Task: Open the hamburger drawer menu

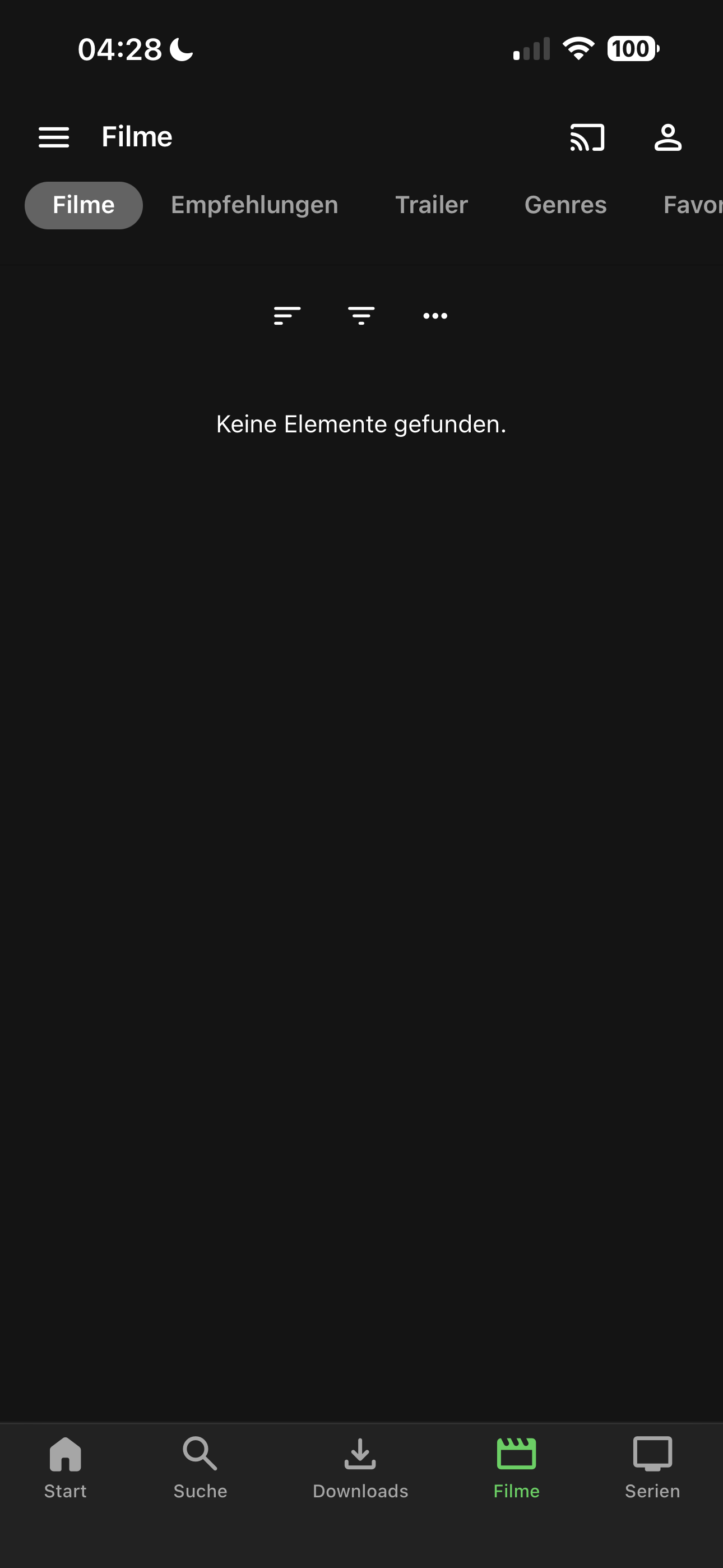Action: pyautogui.click(x=54, y=137)
